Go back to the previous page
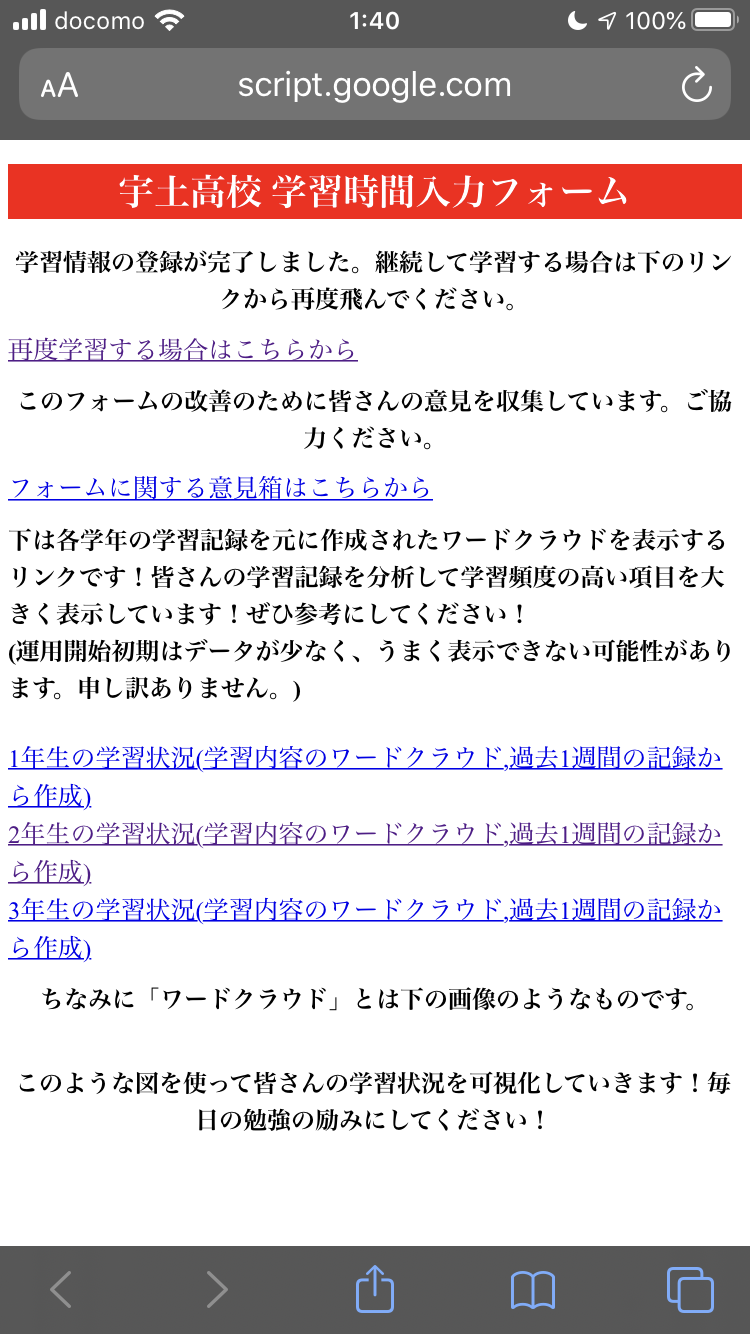Screen dimensions: 750x1334 [x=61, y=1290]
